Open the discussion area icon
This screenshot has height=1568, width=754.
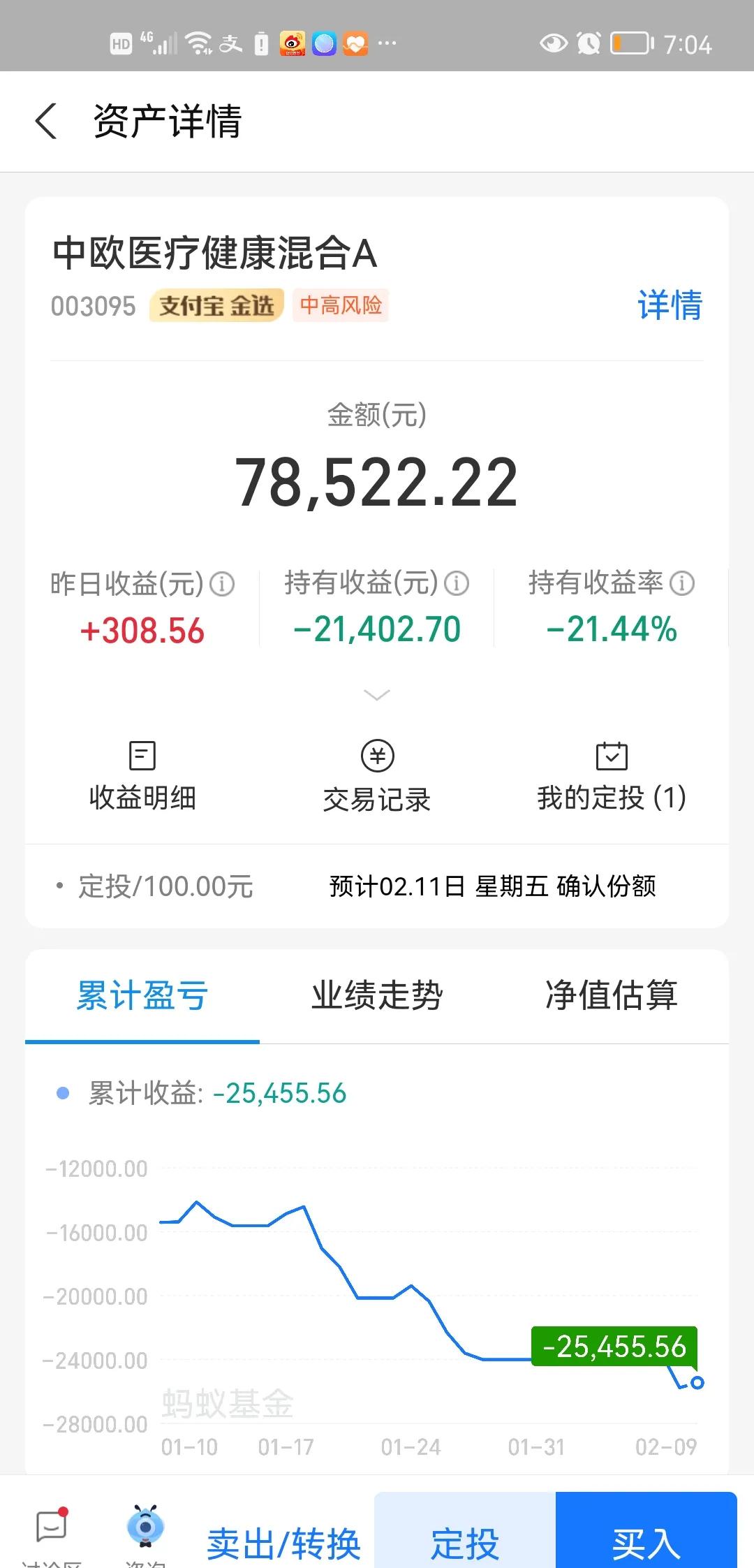click(x=52, y=1534)
